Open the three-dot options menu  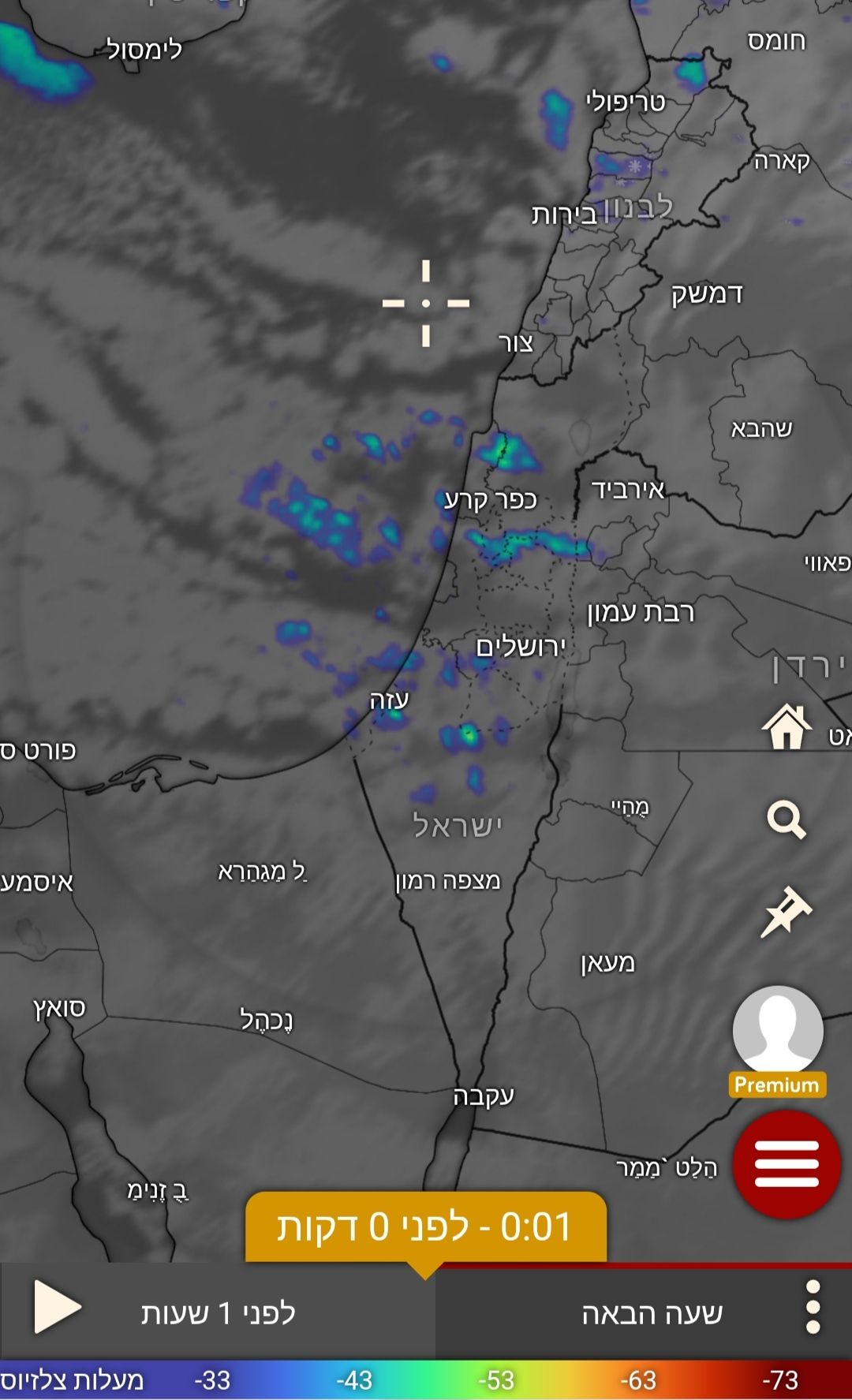point(813,1308)
